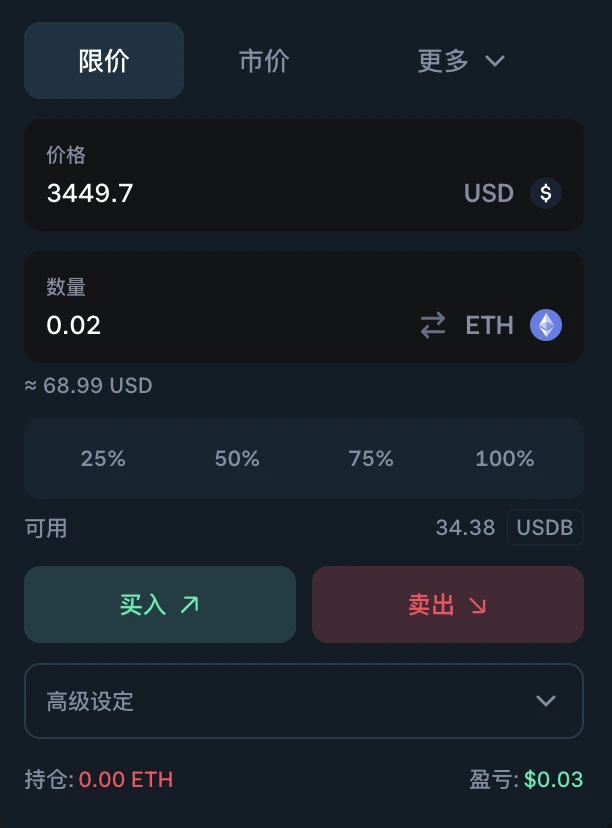Tap the 买入 buy button
The width and height of the screenshot is (612, 828).
[160, 604]
